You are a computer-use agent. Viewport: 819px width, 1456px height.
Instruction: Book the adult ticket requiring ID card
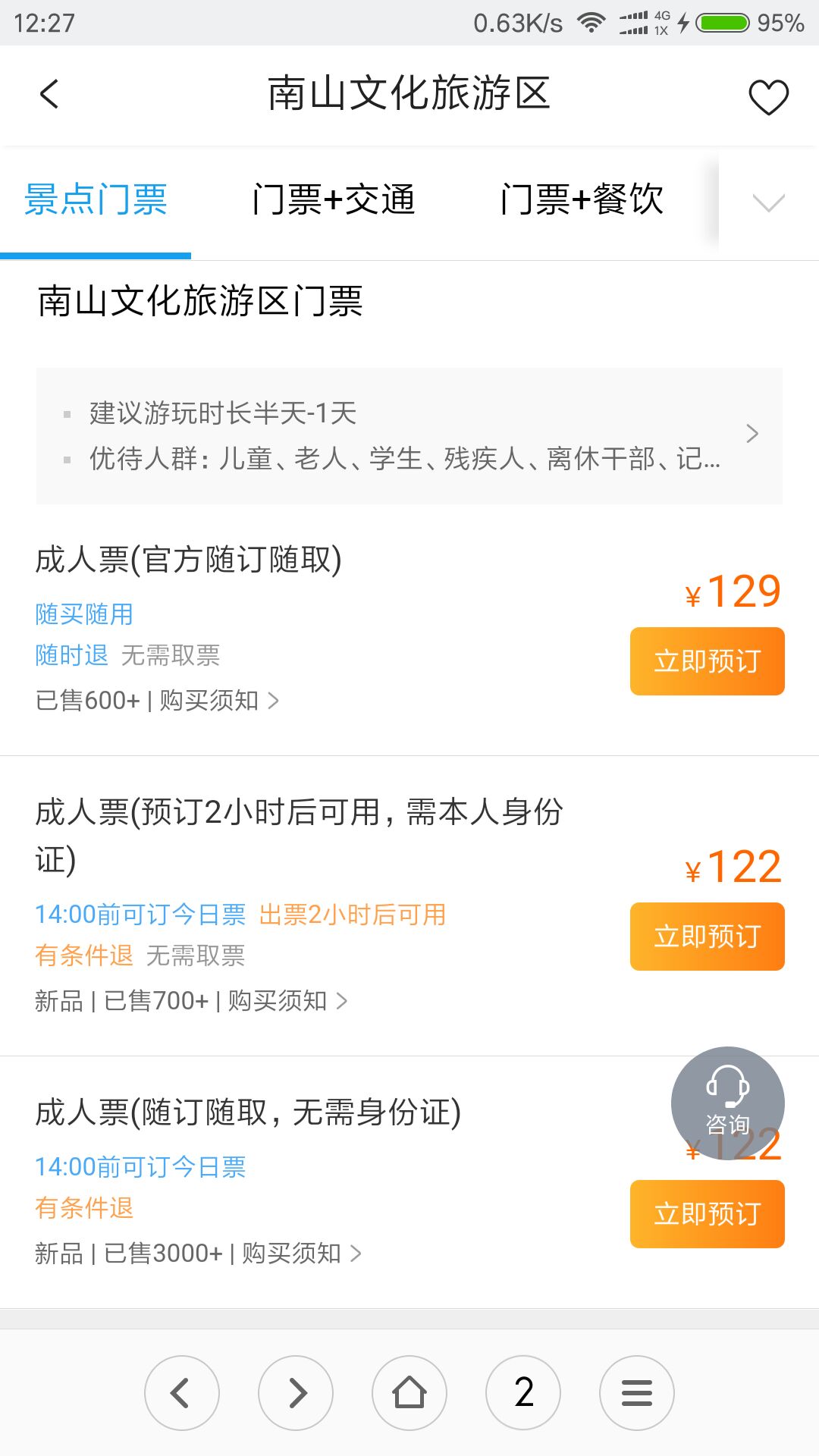tap(707, 937)
